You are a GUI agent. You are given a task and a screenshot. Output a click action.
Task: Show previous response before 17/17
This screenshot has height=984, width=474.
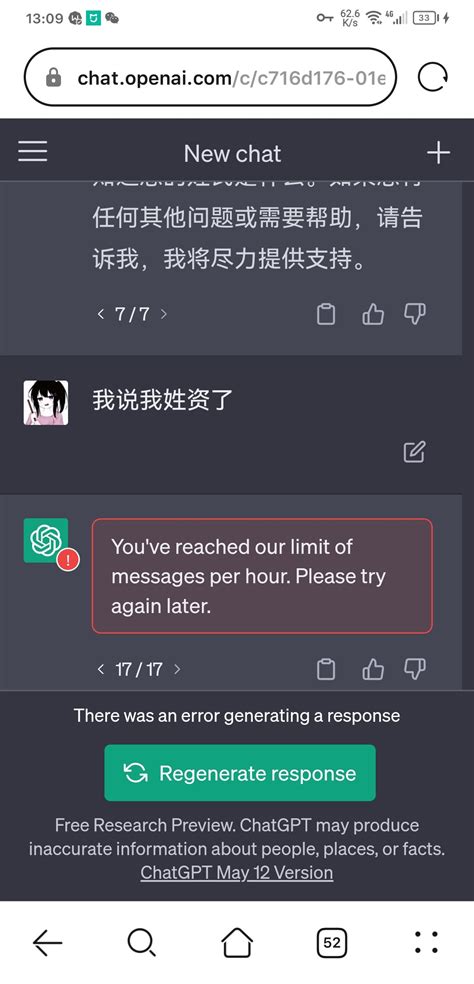click(x=100, y=670)
